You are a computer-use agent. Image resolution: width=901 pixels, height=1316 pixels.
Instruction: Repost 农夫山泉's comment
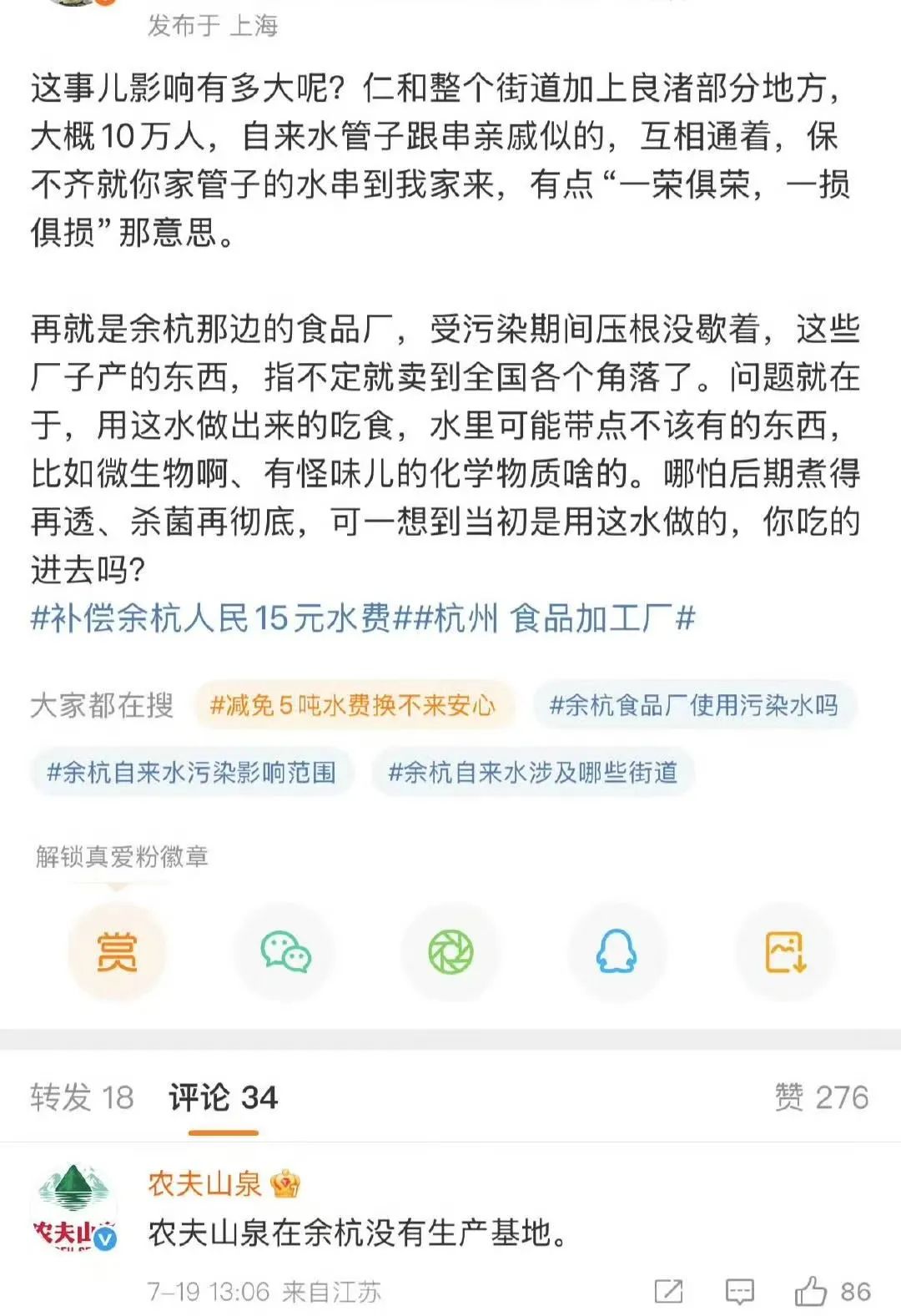pos(669,1292)
